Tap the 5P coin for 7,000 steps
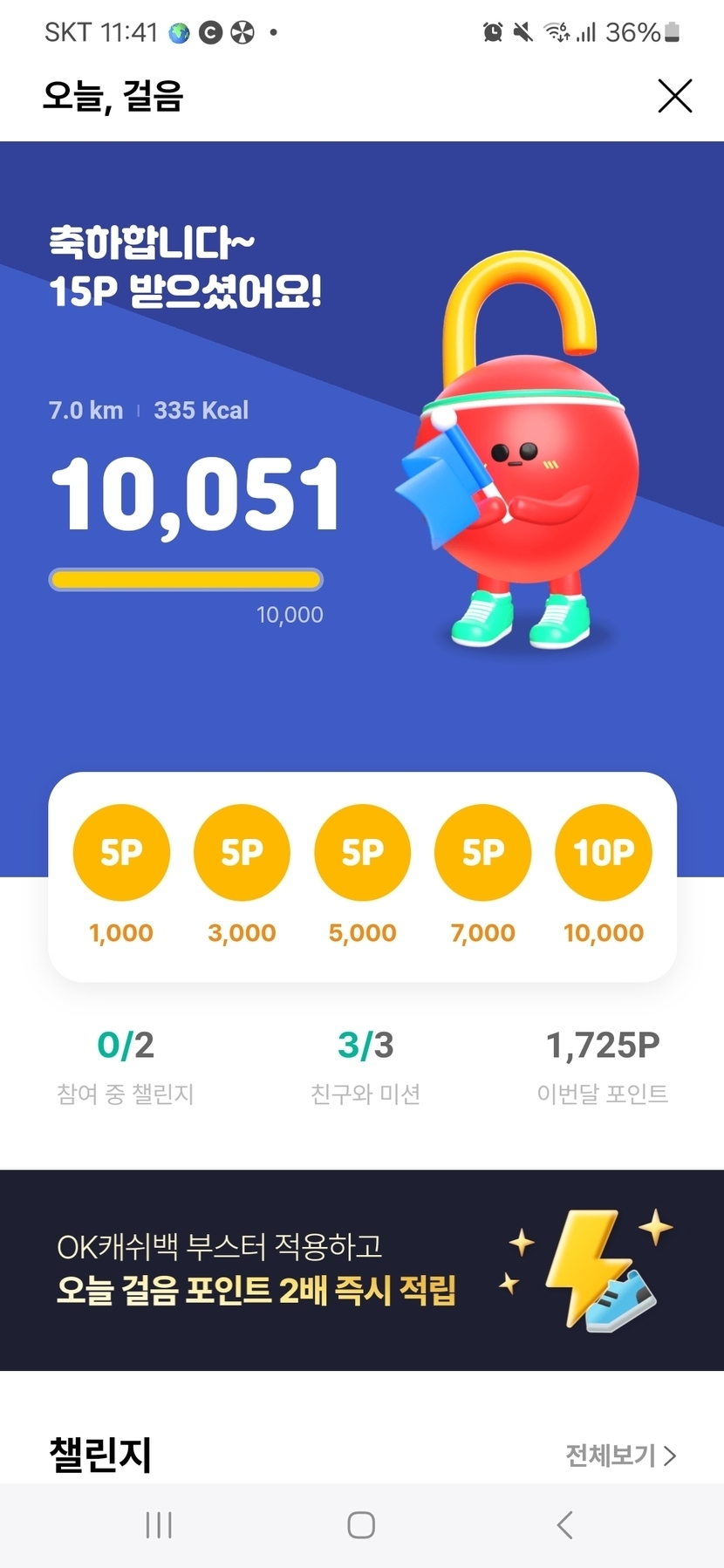This screenshot has height=1568, width=724. pos(482,852)
